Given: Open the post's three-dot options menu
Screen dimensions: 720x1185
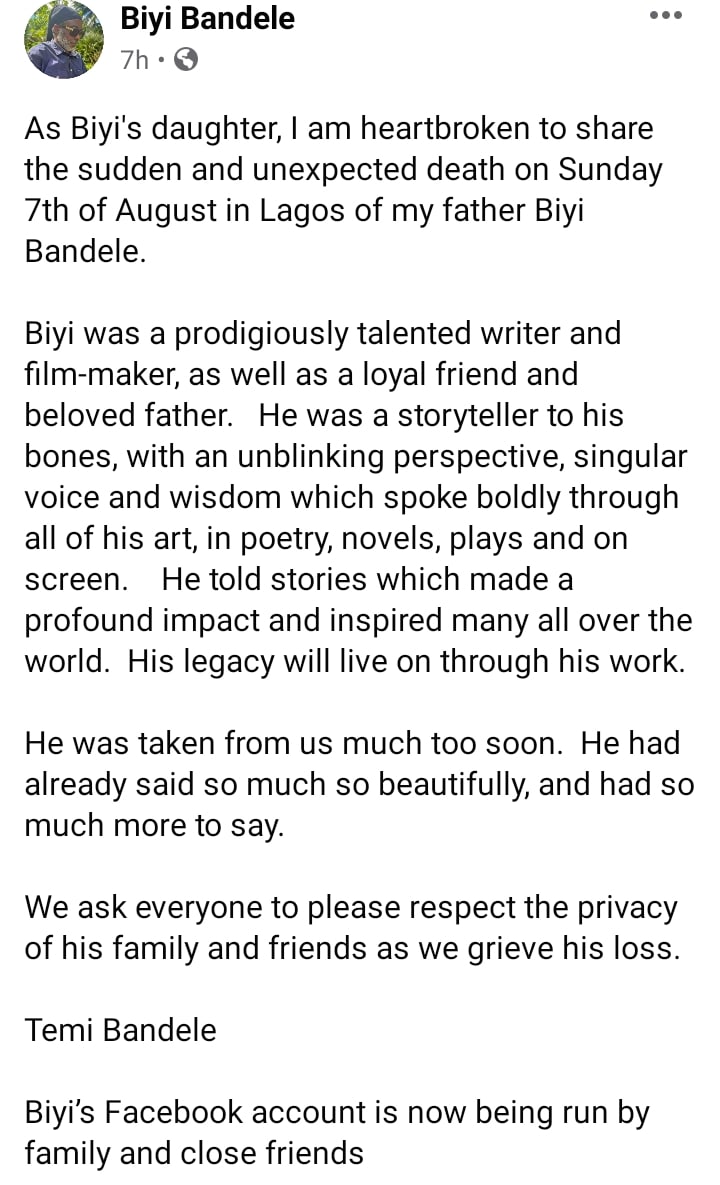Looking at the screenshot, I should click(665, 15).
